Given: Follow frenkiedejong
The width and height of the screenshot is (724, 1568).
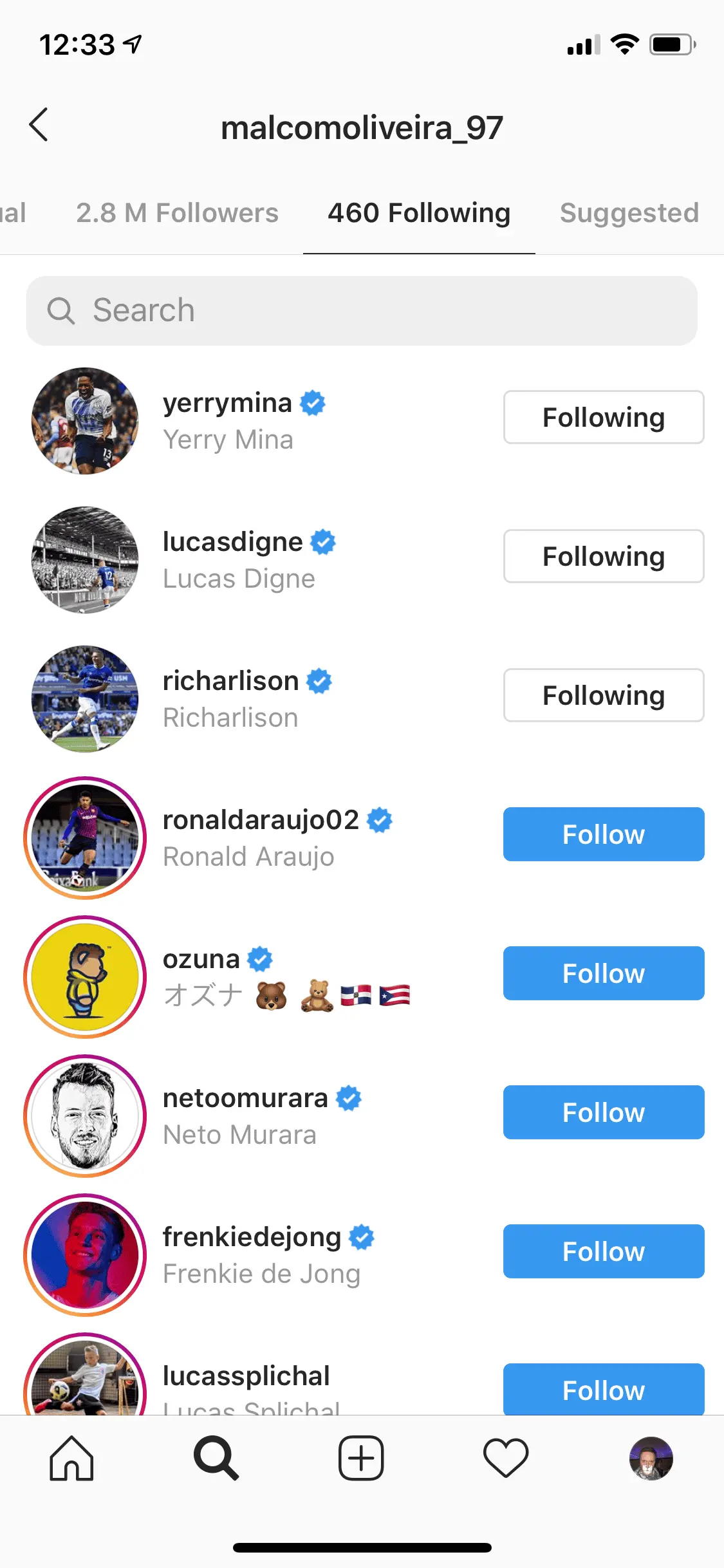Looking at the screenshot, I should (x=603, y=1251).
